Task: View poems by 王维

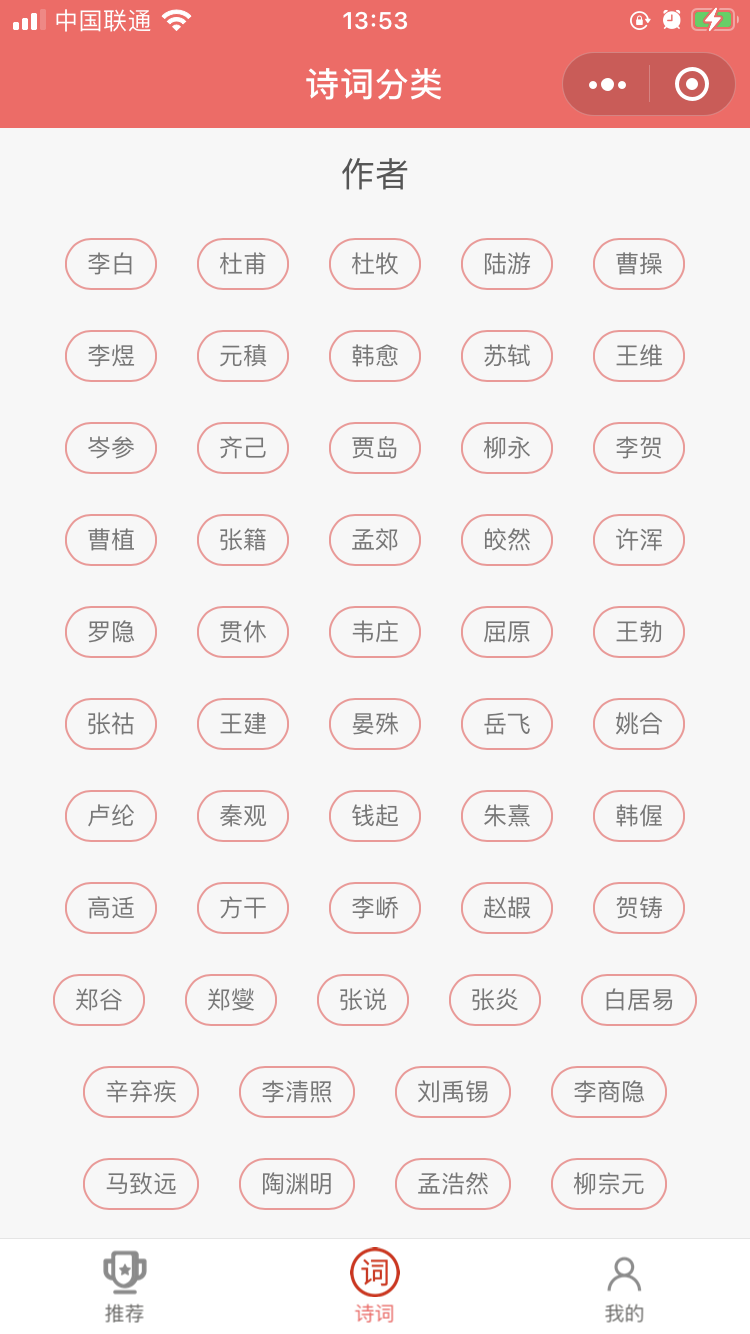Action: pos(639,356)
